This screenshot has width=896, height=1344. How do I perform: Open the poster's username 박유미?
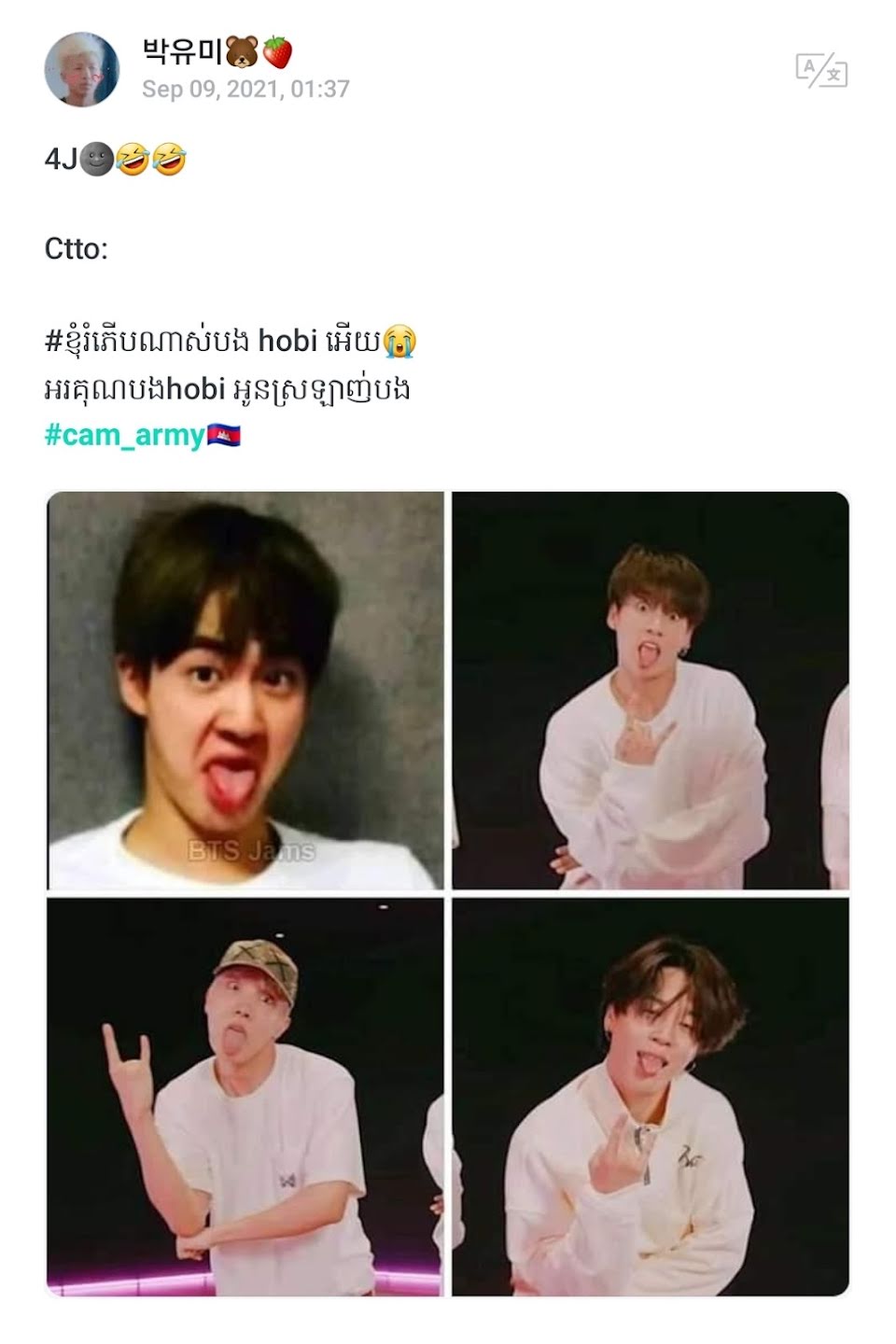click(x=182, y=52)
